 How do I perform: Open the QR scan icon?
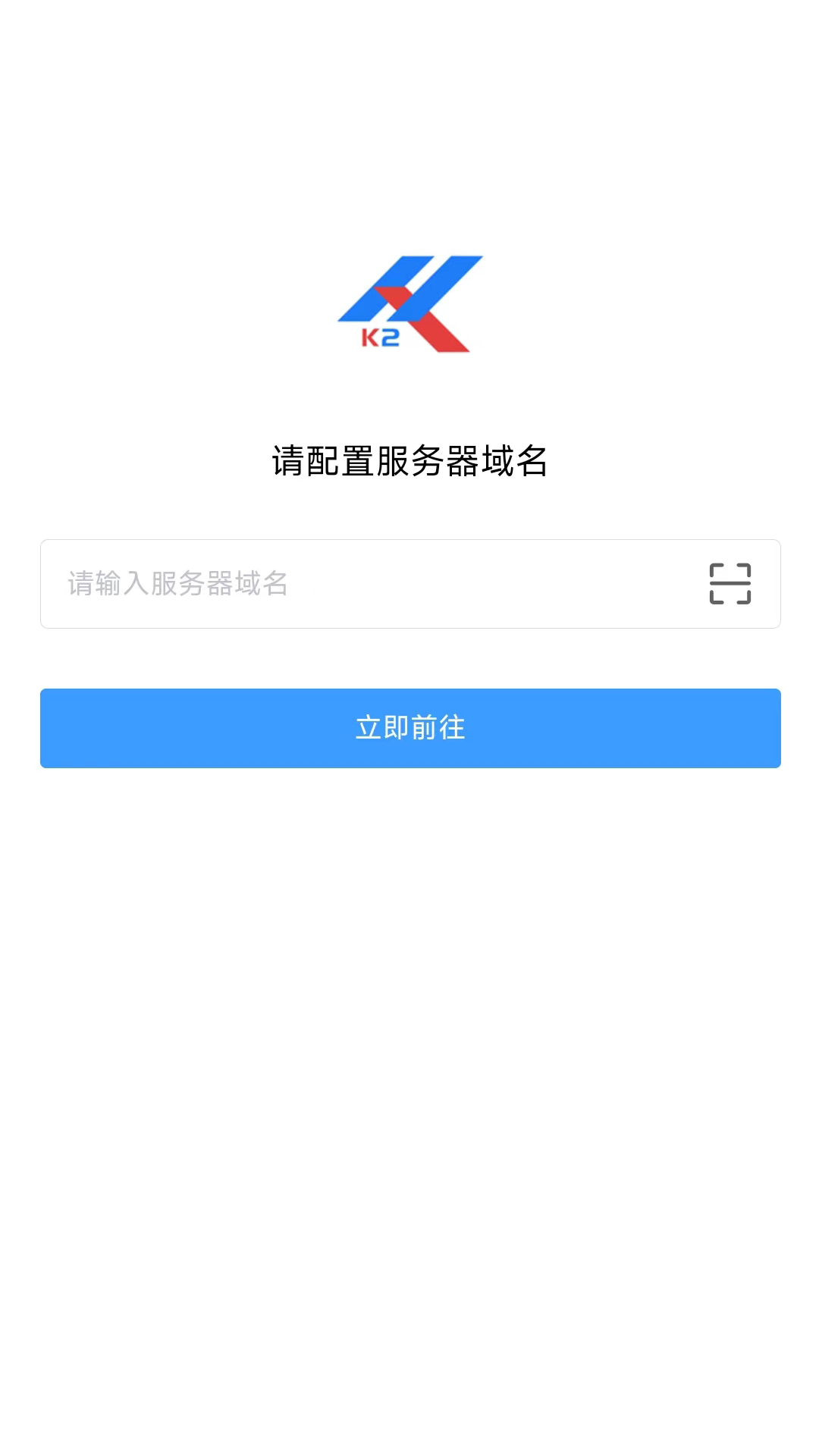coord(730,584)
